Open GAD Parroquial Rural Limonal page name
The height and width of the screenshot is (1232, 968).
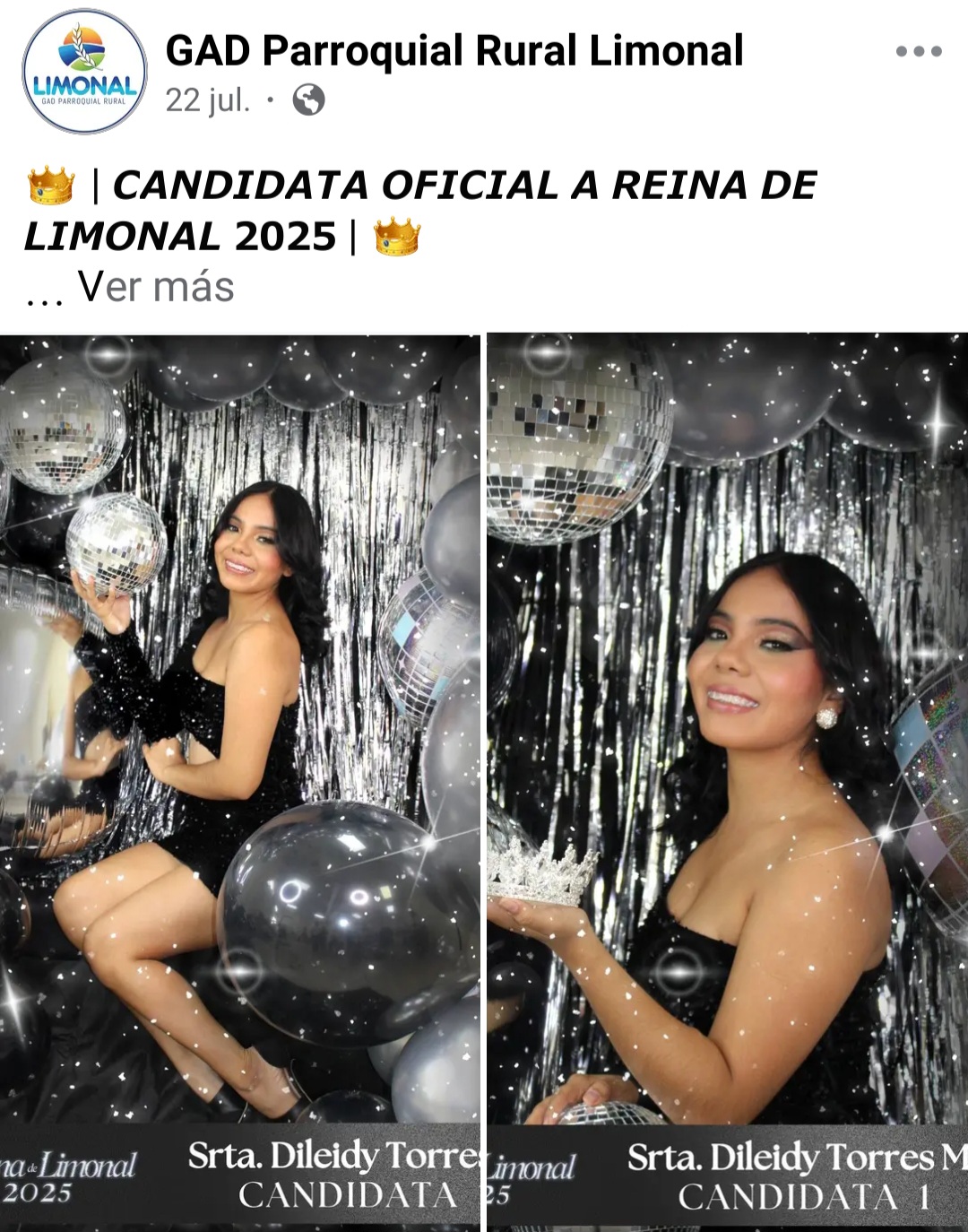[454, 51]
